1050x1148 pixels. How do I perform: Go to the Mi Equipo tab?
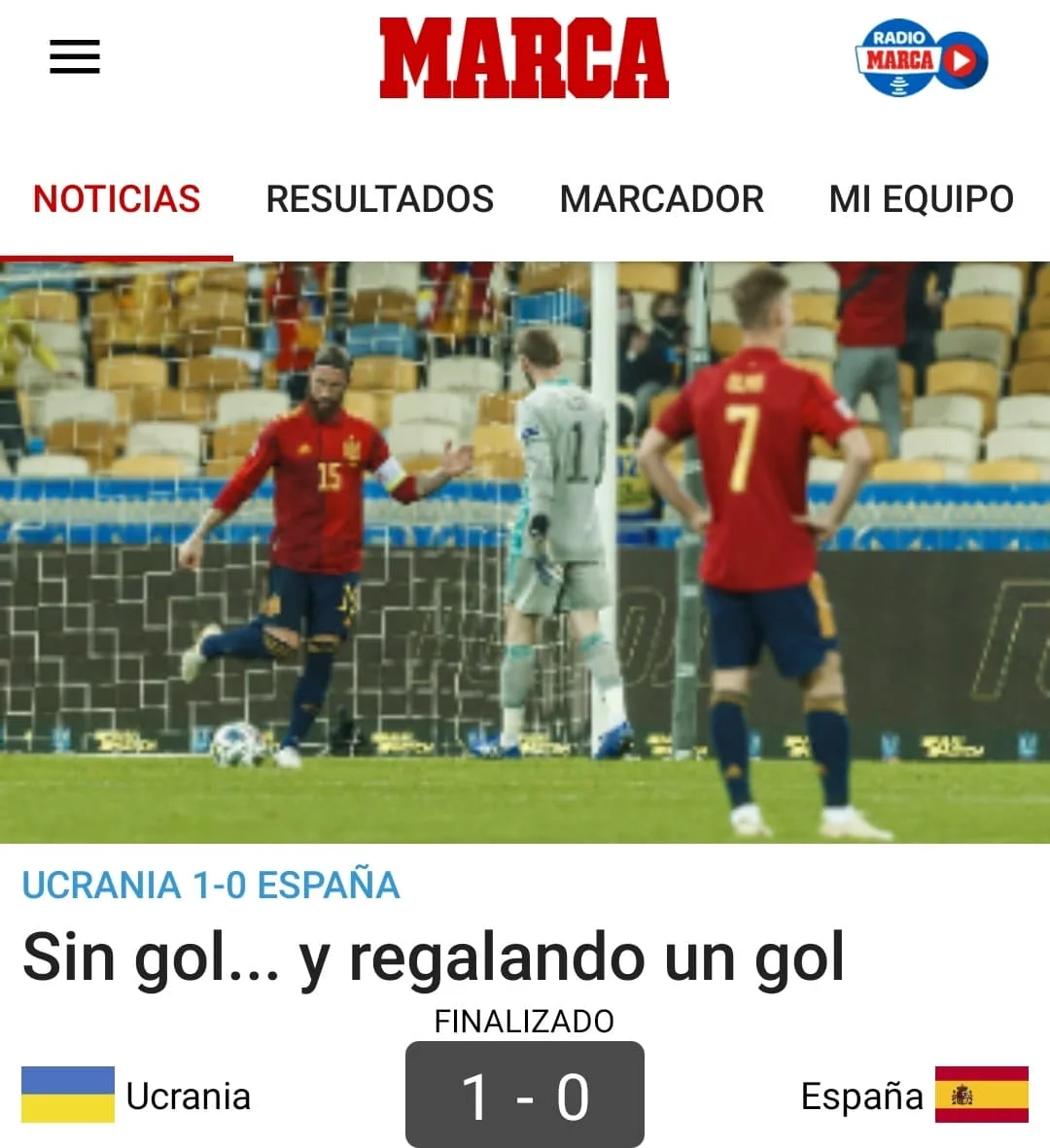click(x=921, y=199)
